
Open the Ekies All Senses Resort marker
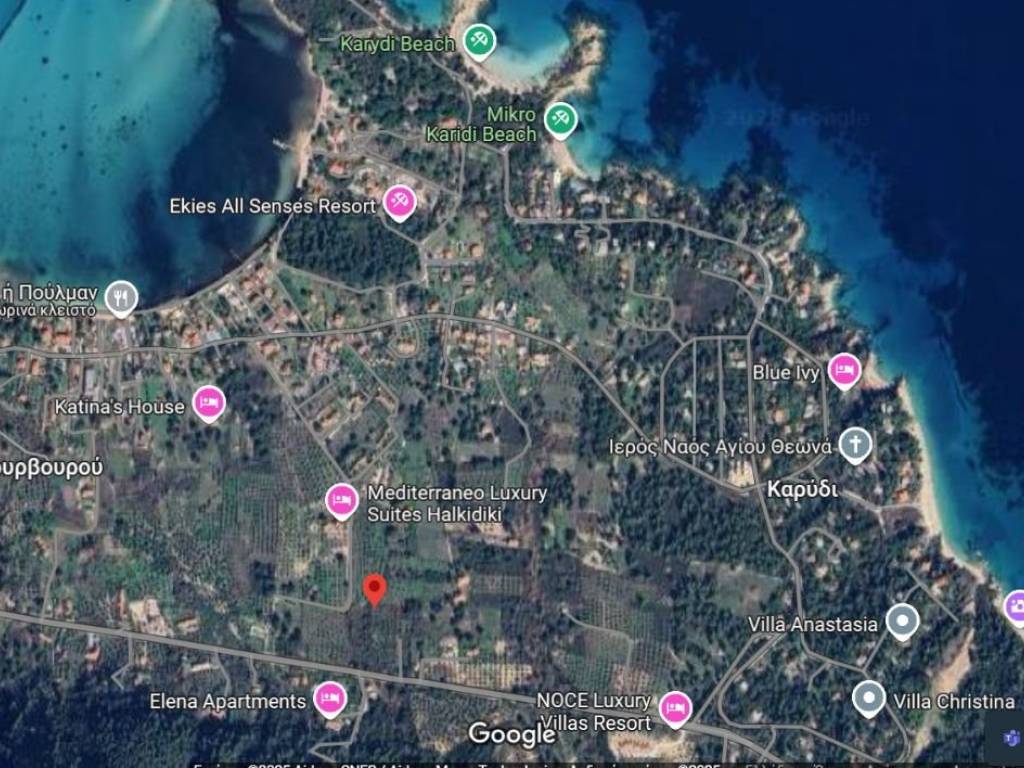pos(400,201)
